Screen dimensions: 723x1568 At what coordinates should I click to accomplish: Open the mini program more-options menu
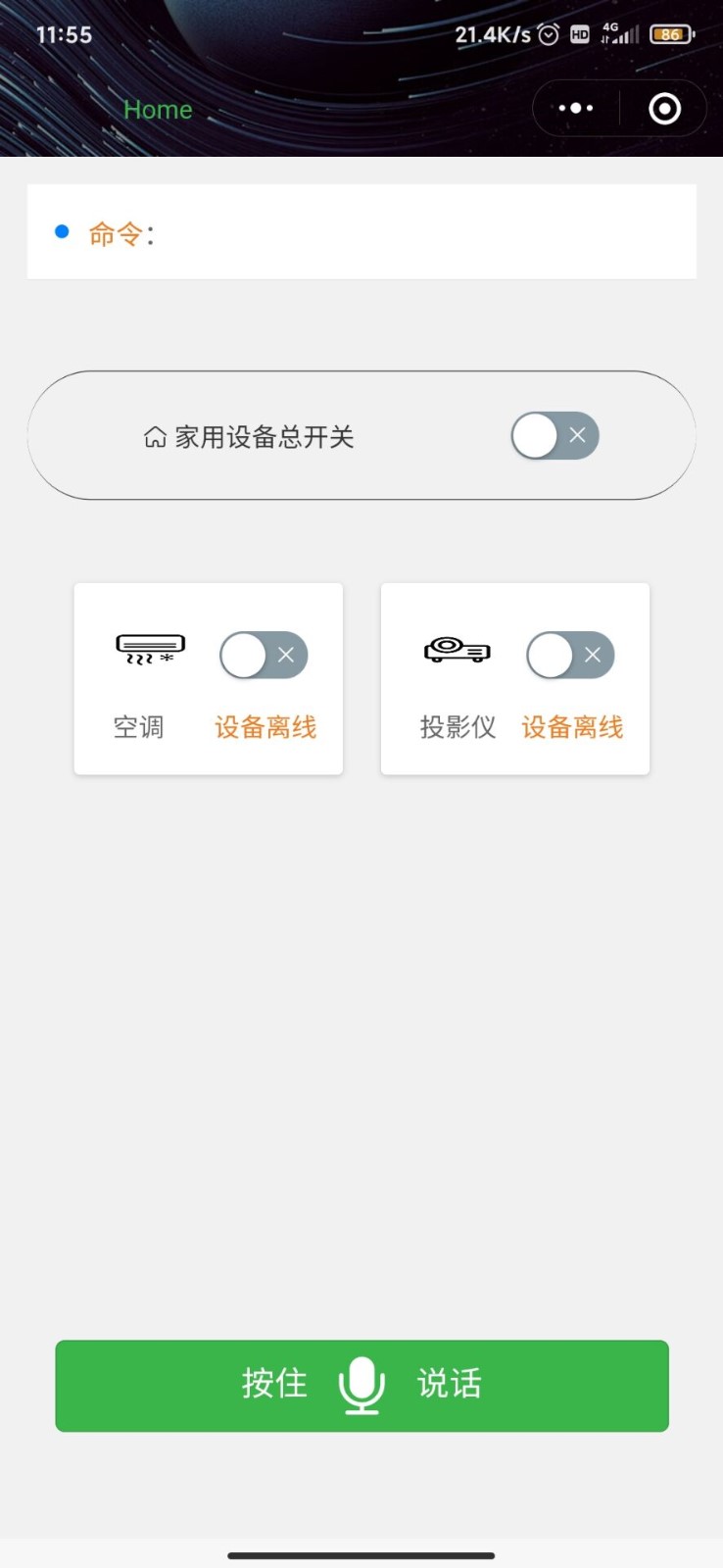coord(576,109)
